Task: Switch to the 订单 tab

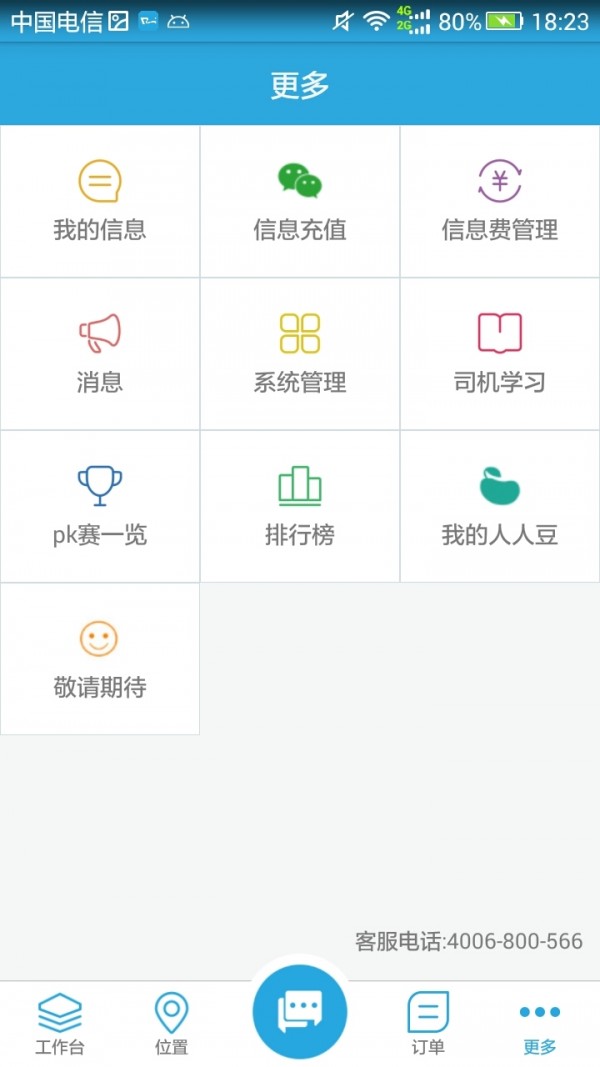Action: coord(428,1024)
